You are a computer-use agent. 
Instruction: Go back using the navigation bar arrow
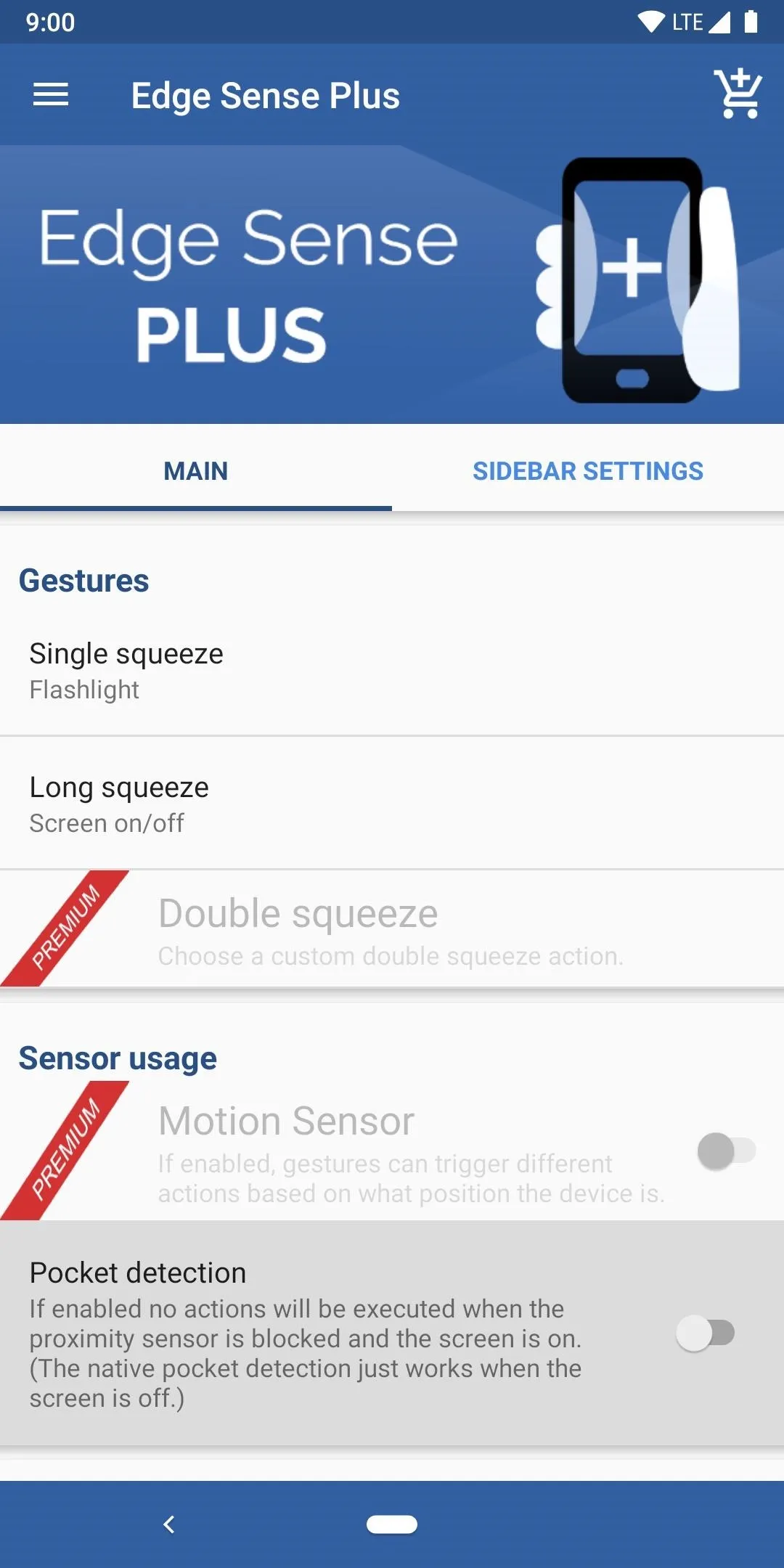[x=169, y=1524]
